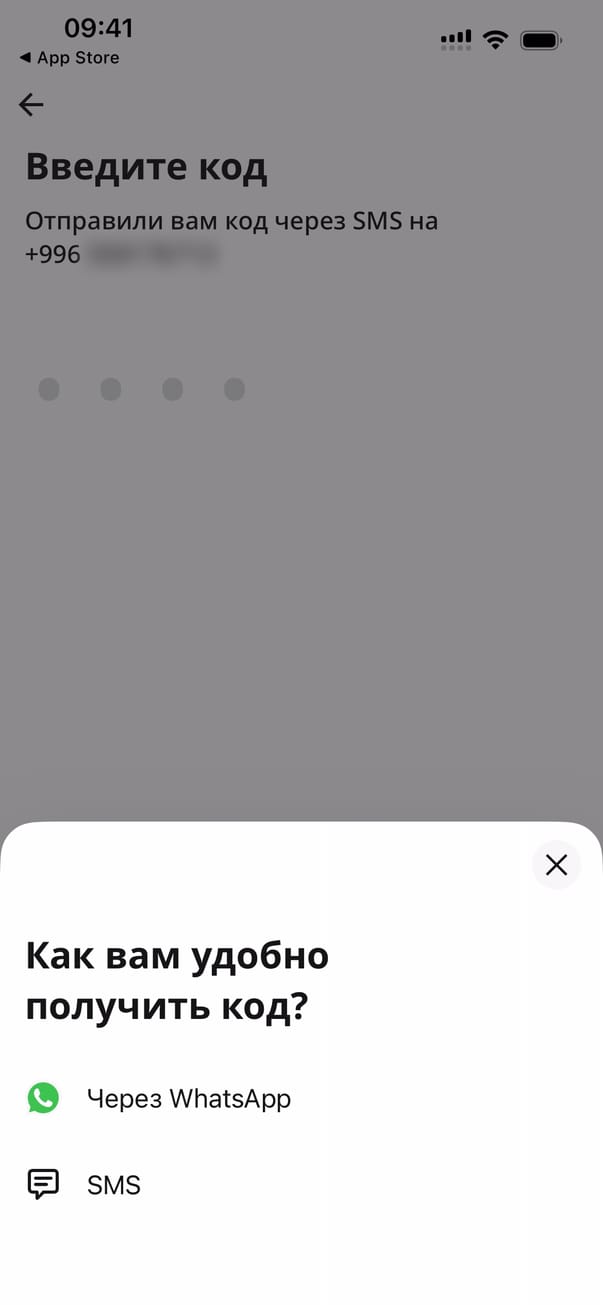Return to App Store via status bar link

coord(70,58)
